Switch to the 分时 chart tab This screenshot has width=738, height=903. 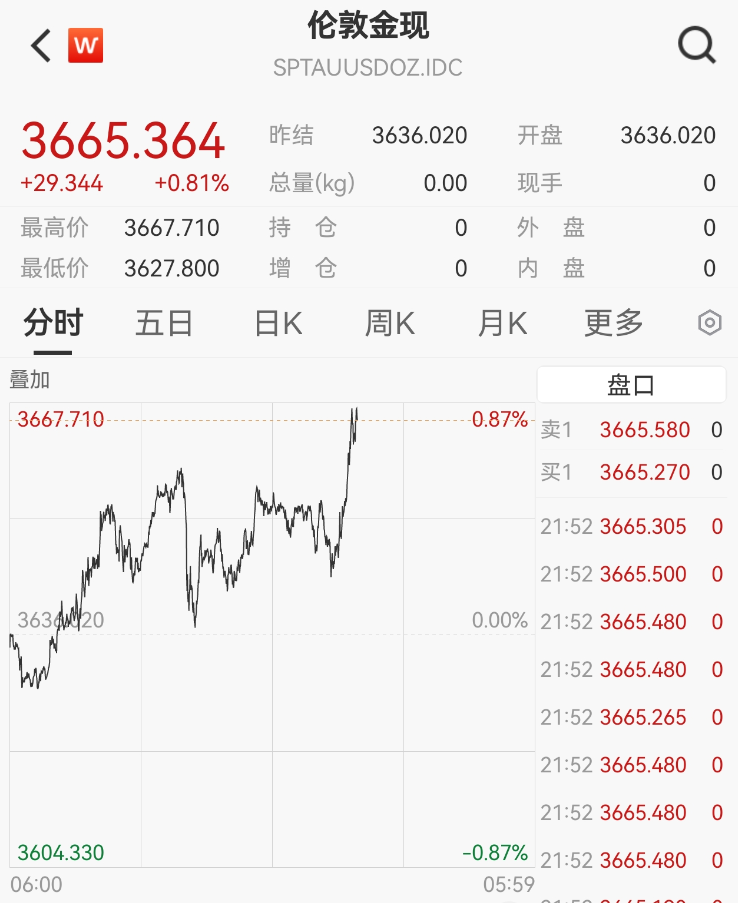click(53, 323)
